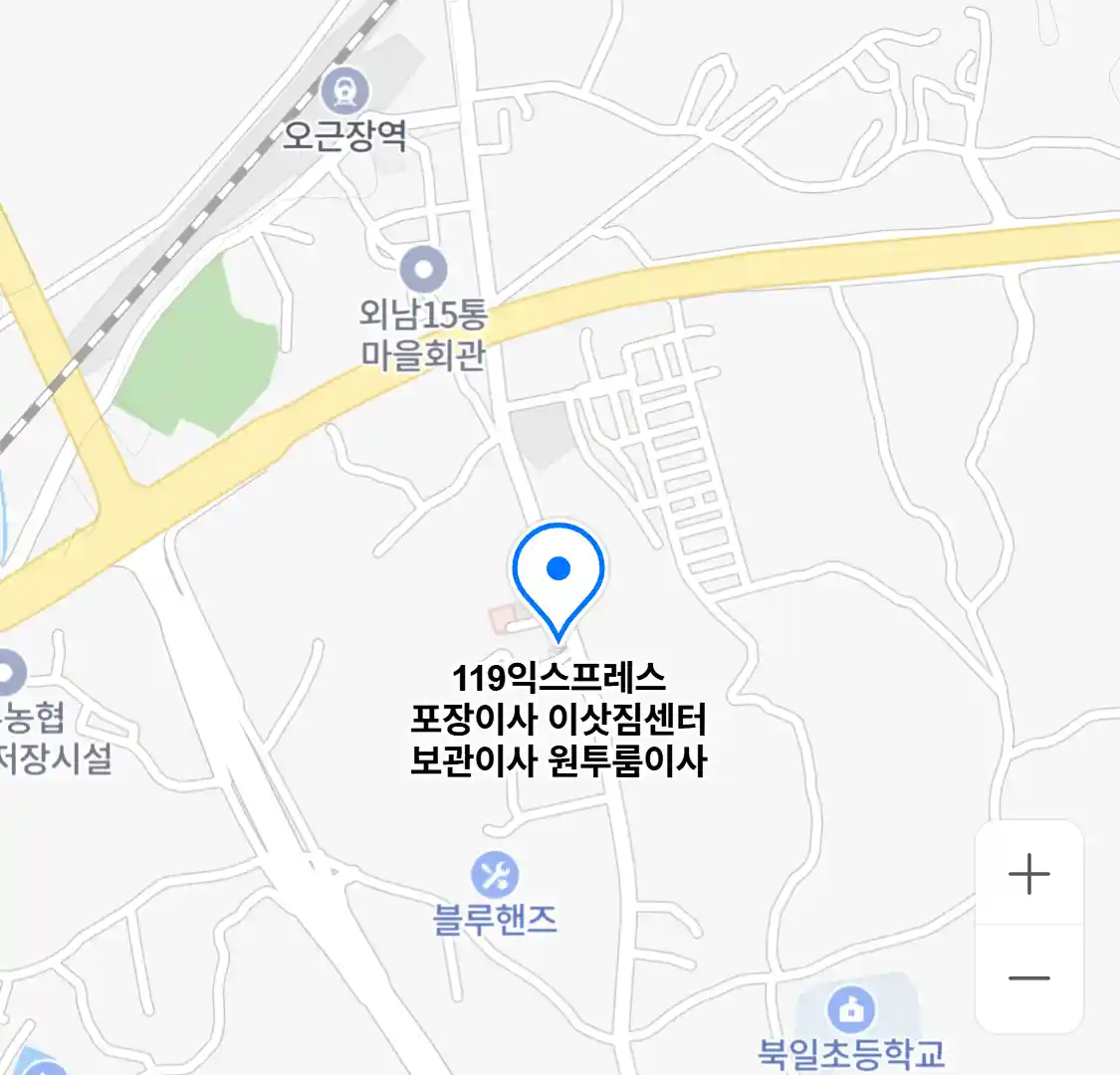
Task: Zoom out with the minus button
Action: pos(1028,977)
